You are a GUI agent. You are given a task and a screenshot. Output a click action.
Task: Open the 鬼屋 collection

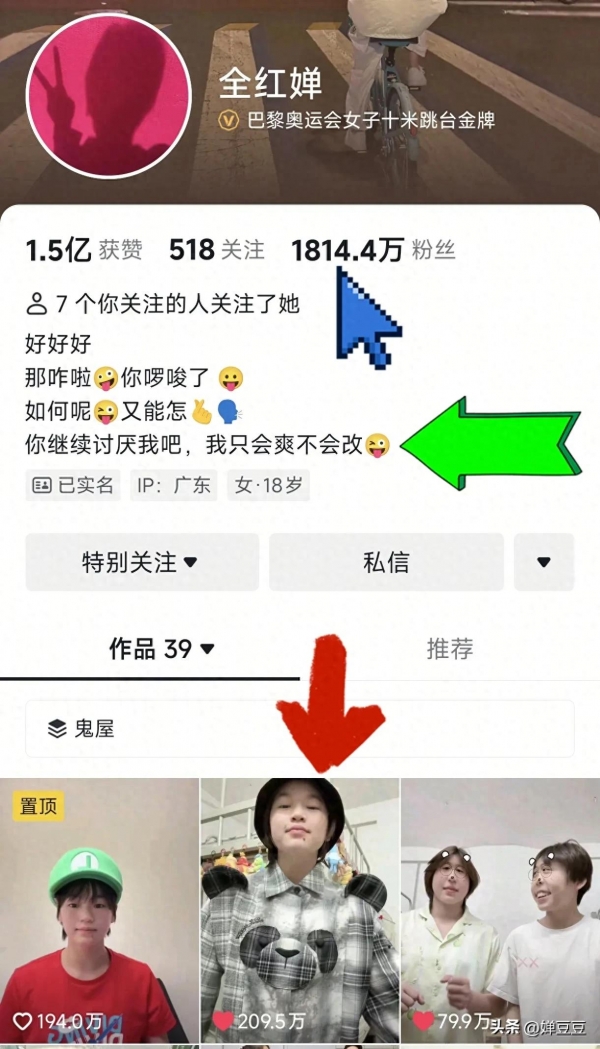coord(300,728)
